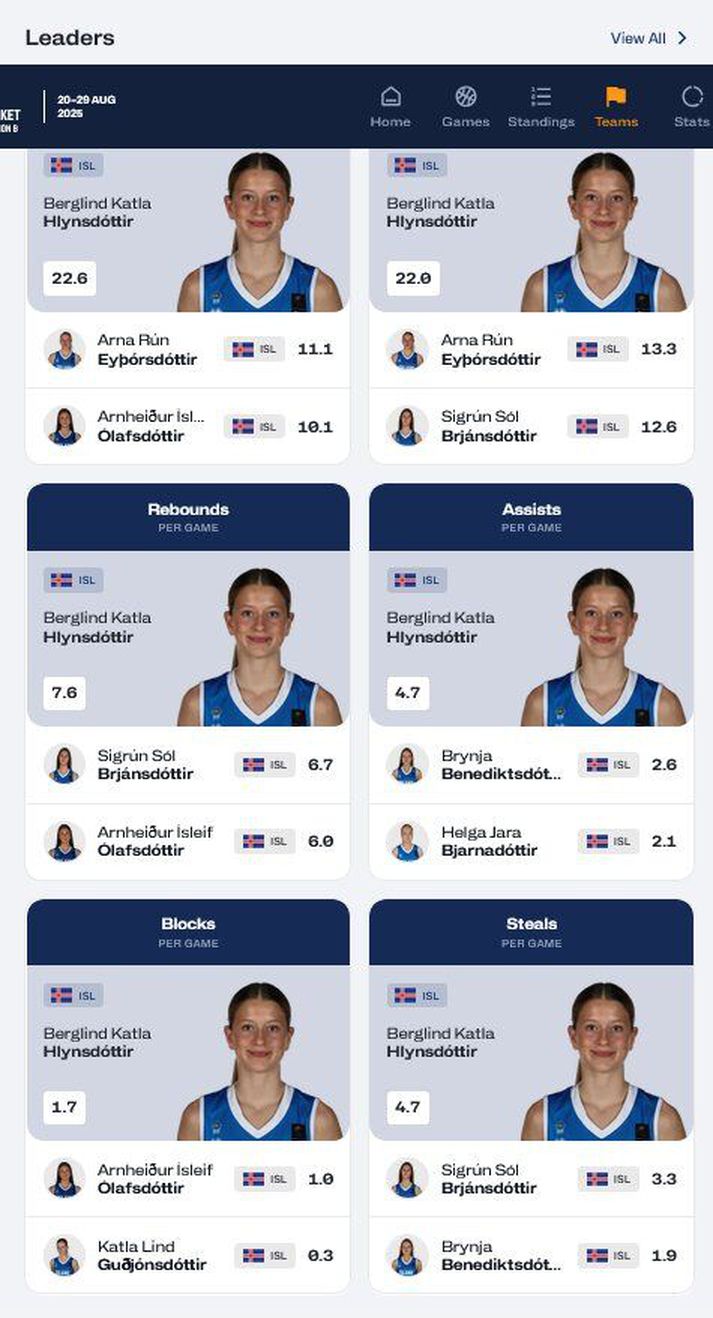This screenshot has width=713, height=1318.
Task: Open Sigrún Sól row under Rebounds
Action: point(188,765)
